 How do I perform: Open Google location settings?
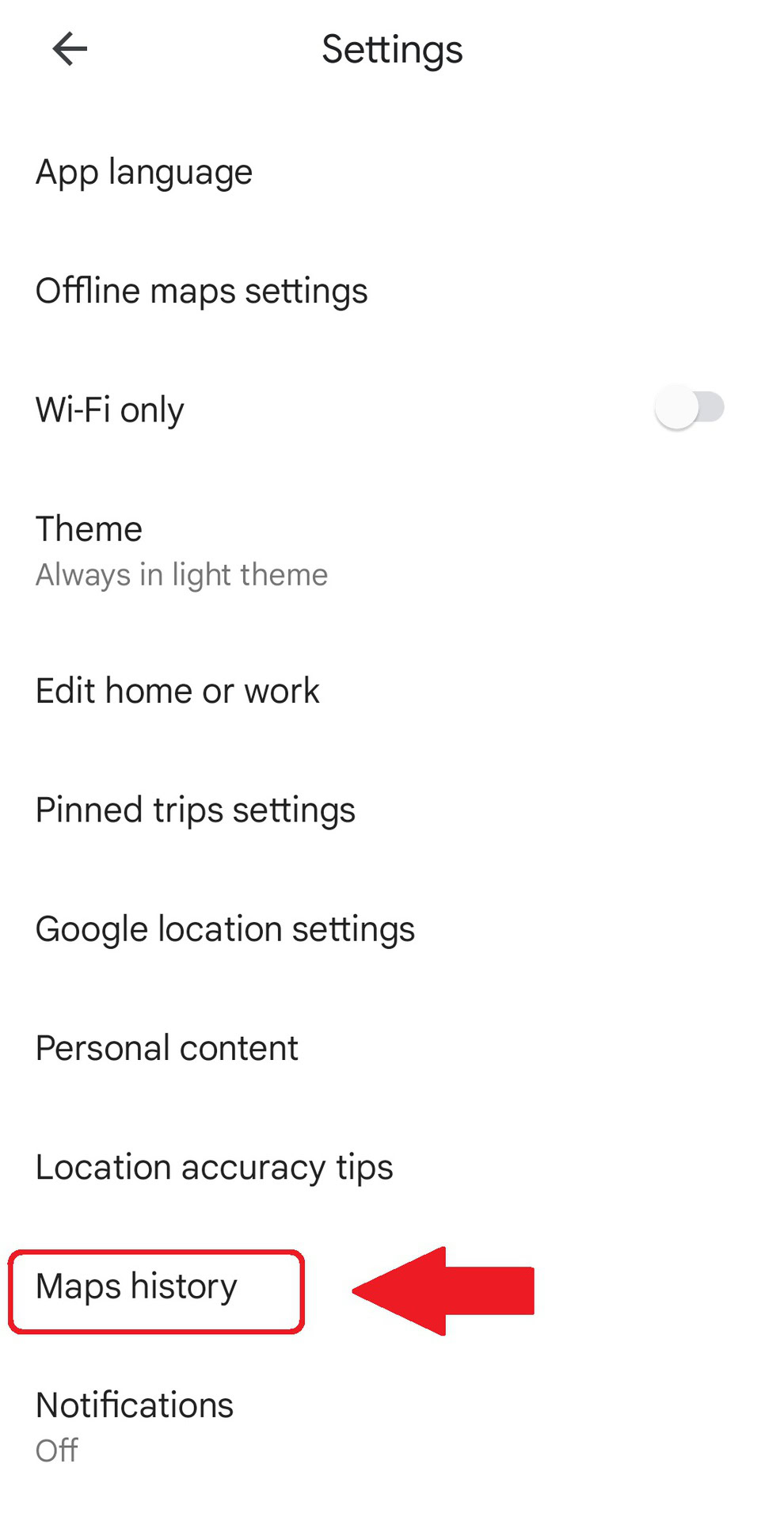[225, 928]
